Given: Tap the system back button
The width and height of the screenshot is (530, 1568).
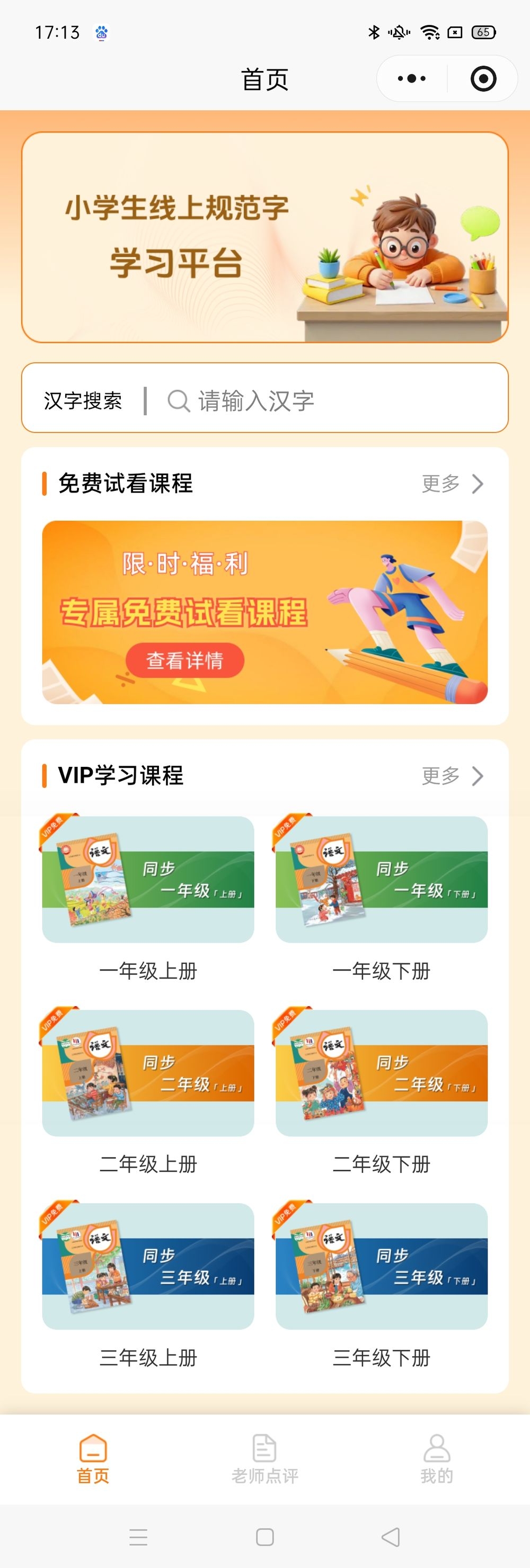Looking at the screenshot, I should point(391,1537).
